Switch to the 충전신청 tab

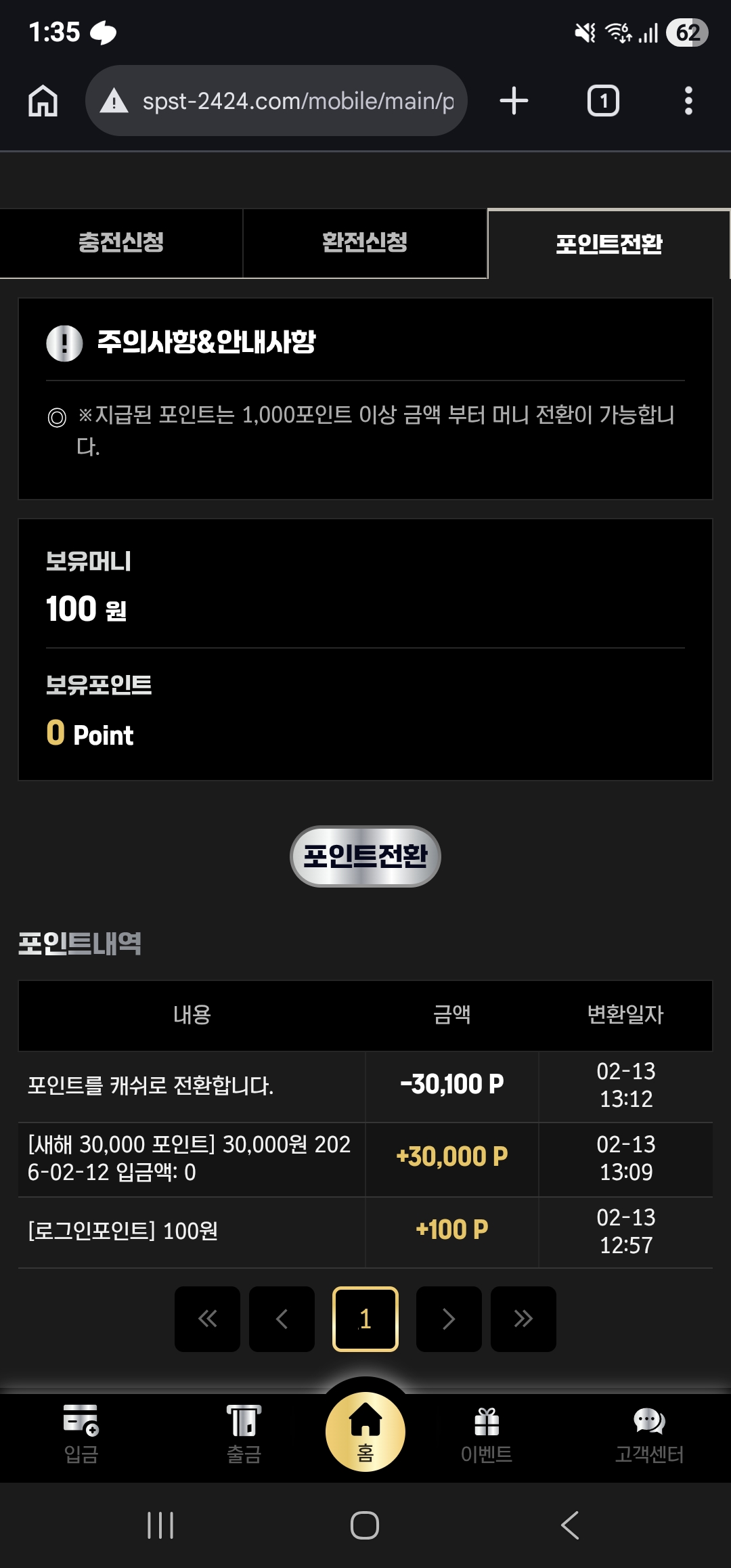point(121,243)
